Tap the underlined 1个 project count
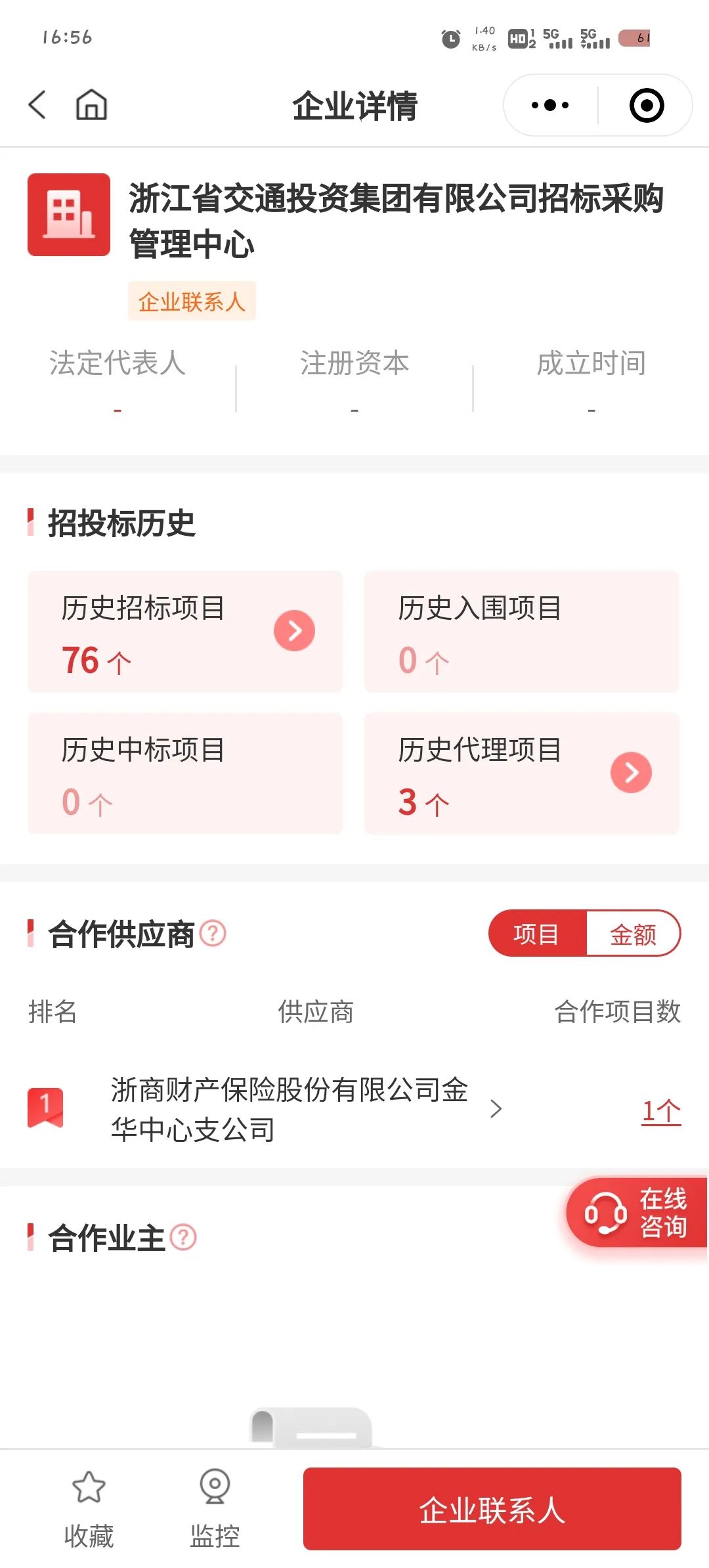The height and width of the screenshot is (1568, 709). 661,1110
